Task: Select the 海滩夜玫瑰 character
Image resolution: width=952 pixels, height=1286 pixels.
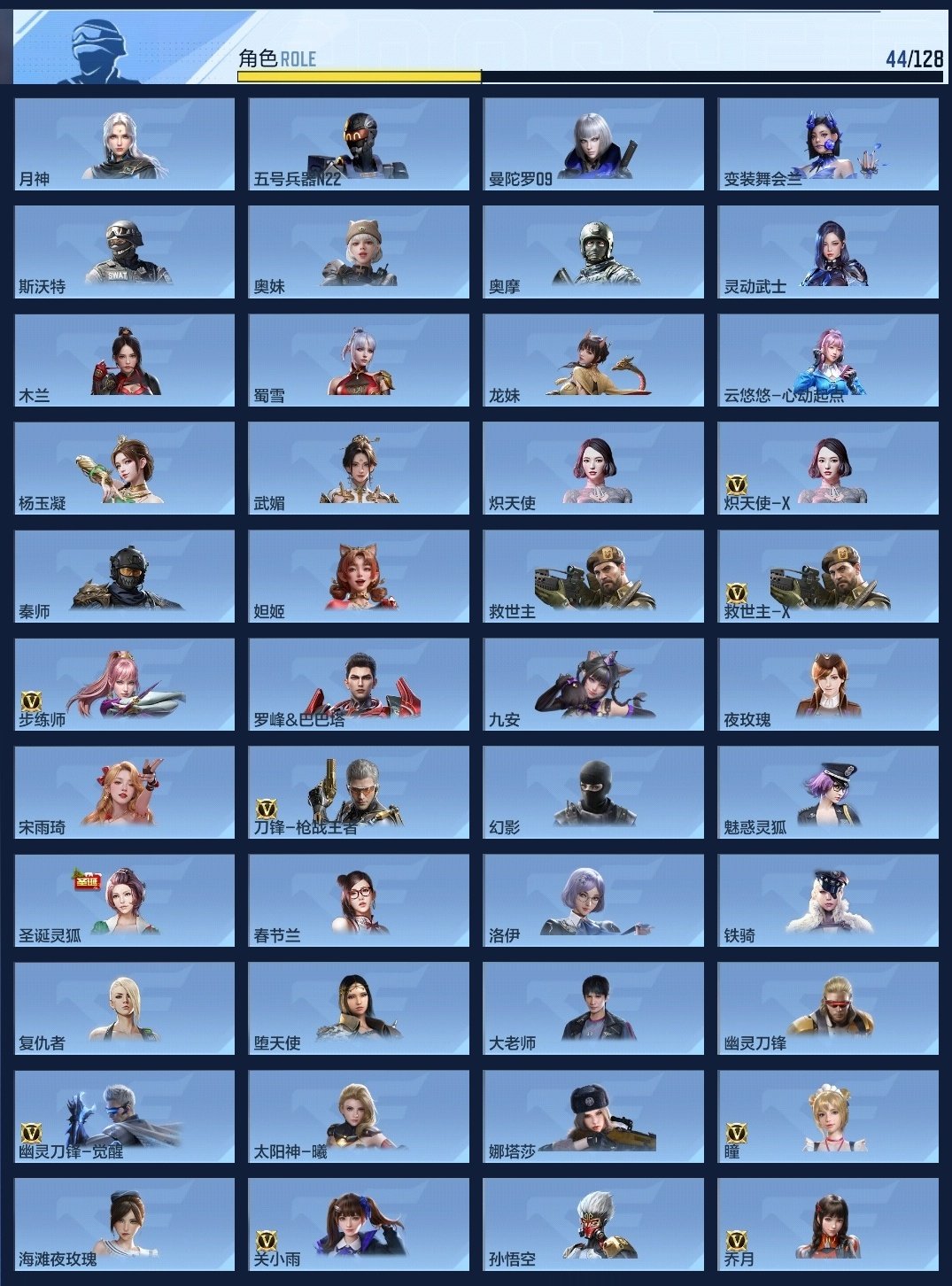Action: click(124, 1224)
